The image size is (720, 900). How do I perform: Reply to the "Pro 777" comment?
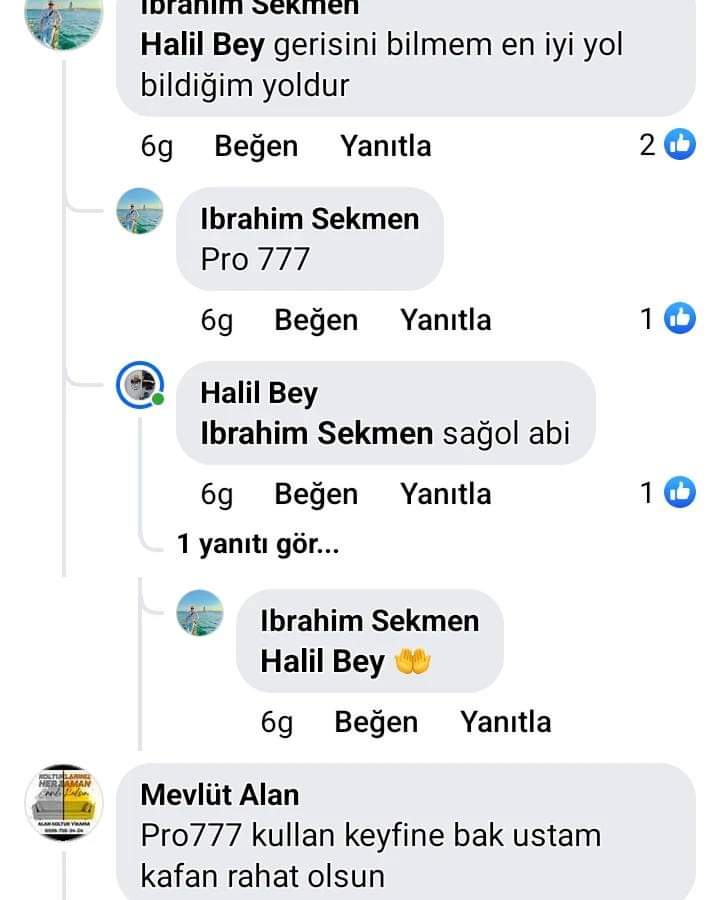coord(446,320)
